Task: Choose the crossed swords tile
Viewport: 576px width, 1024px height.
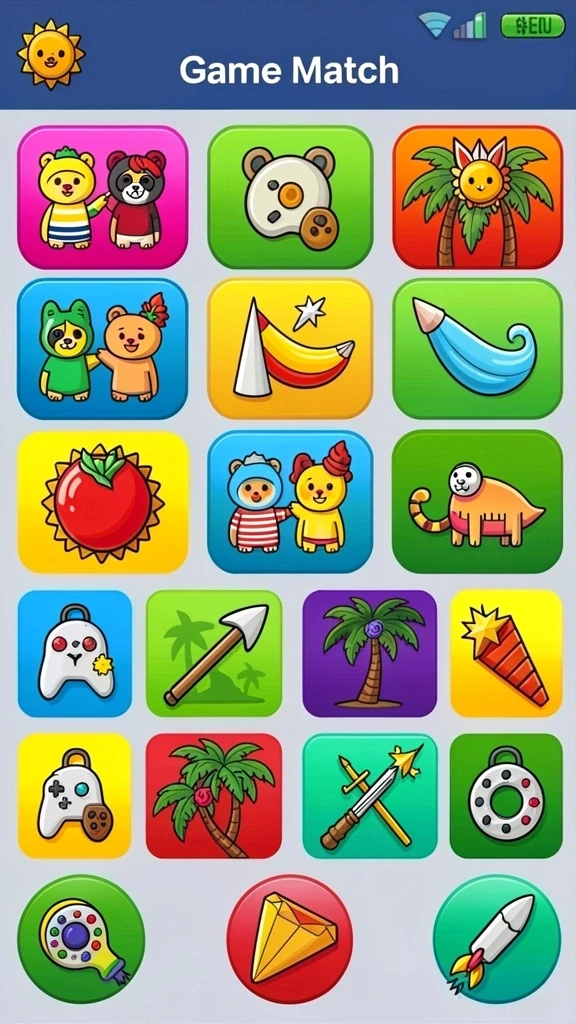Action: (x=370, y=795)
